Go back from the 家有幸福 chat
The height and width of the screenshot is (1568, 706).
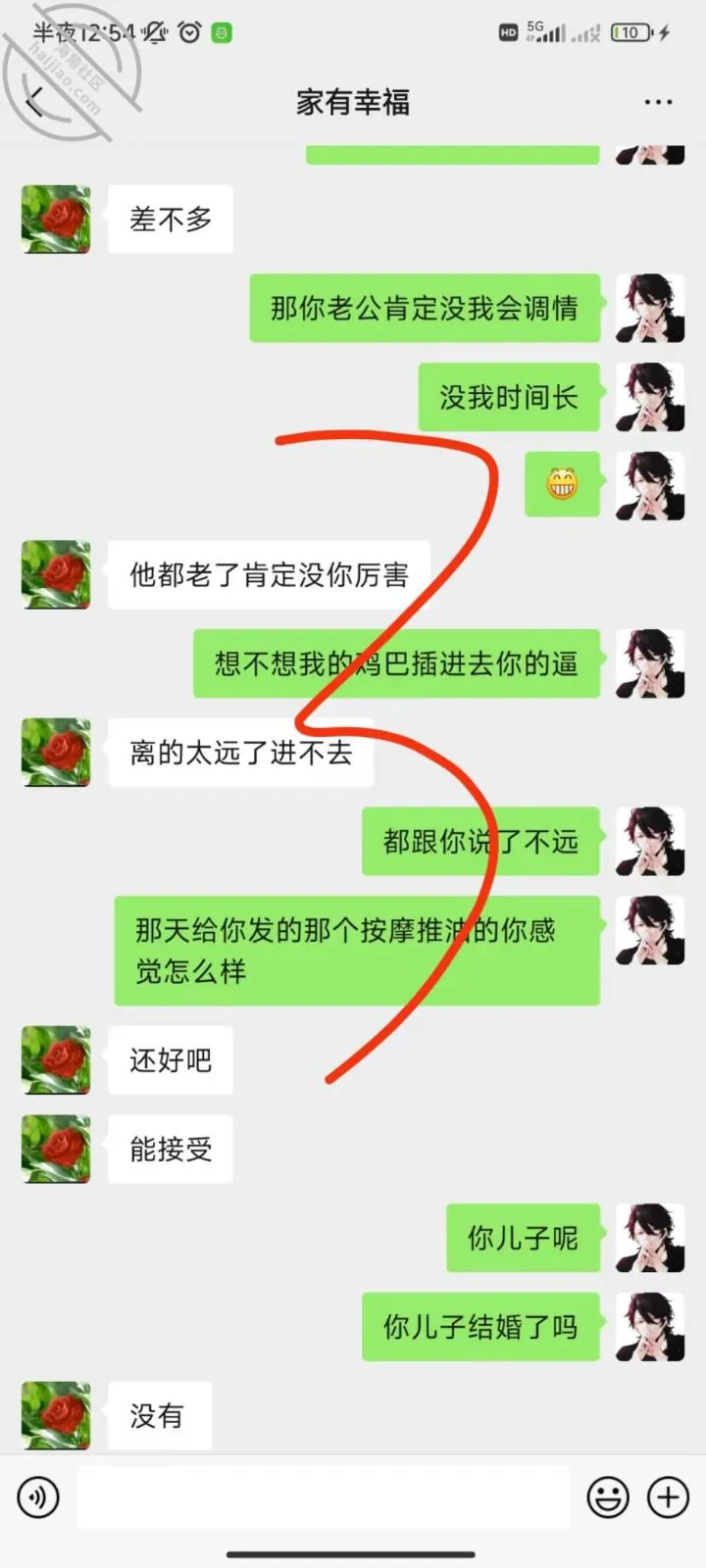(35, 101)
